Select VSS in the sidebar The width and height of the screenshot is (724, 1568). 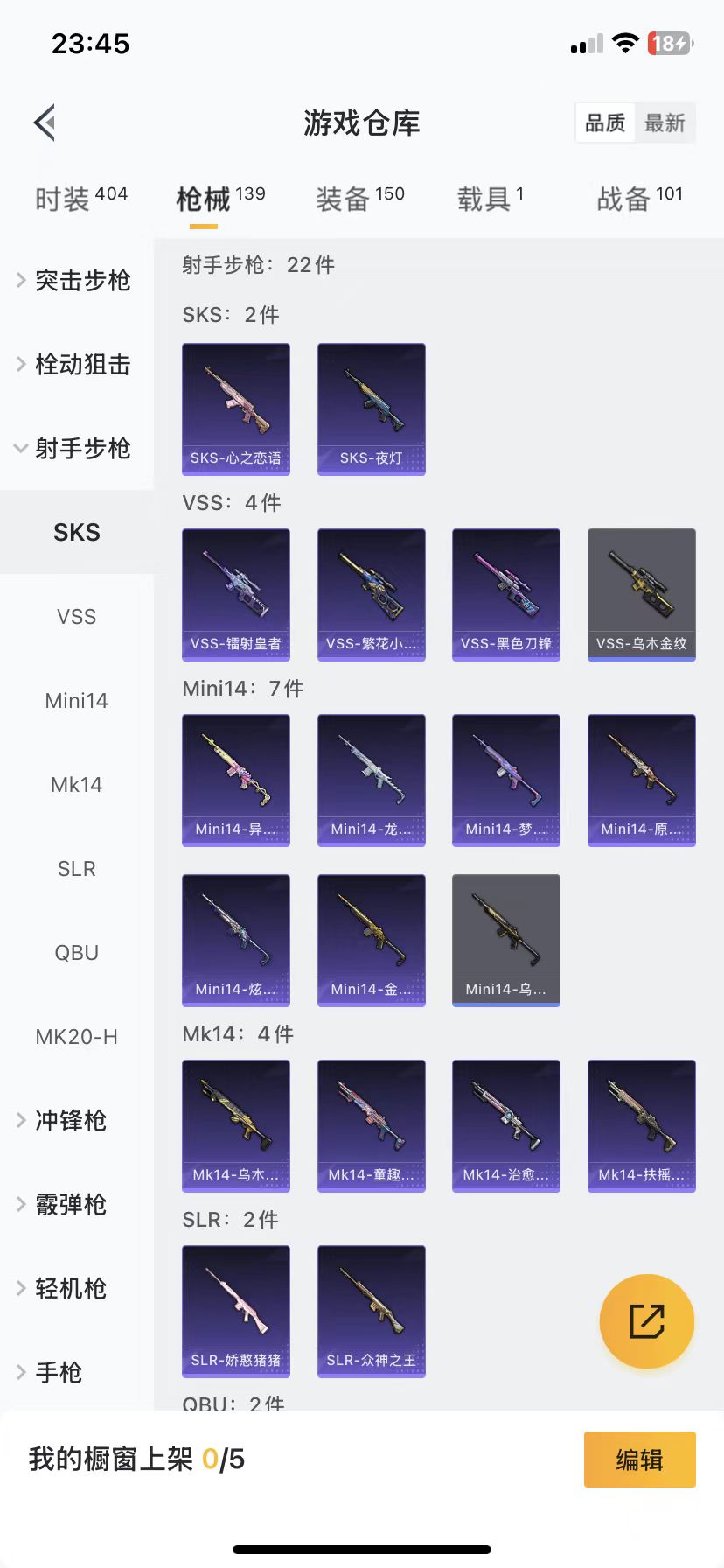pyautogui.click(x=76, y=617)
